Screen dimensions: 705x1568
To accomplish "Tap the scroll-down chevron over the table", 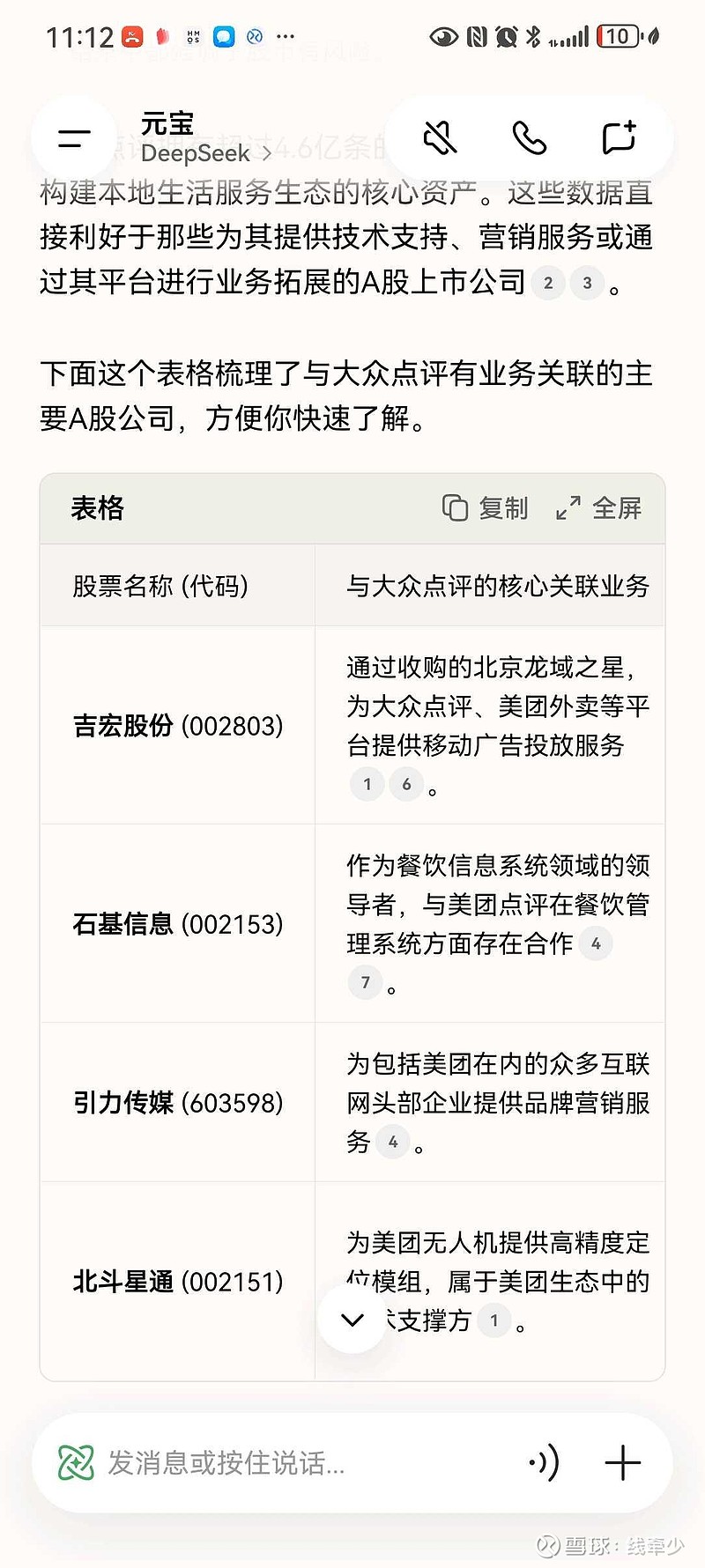I will 352,1320.
